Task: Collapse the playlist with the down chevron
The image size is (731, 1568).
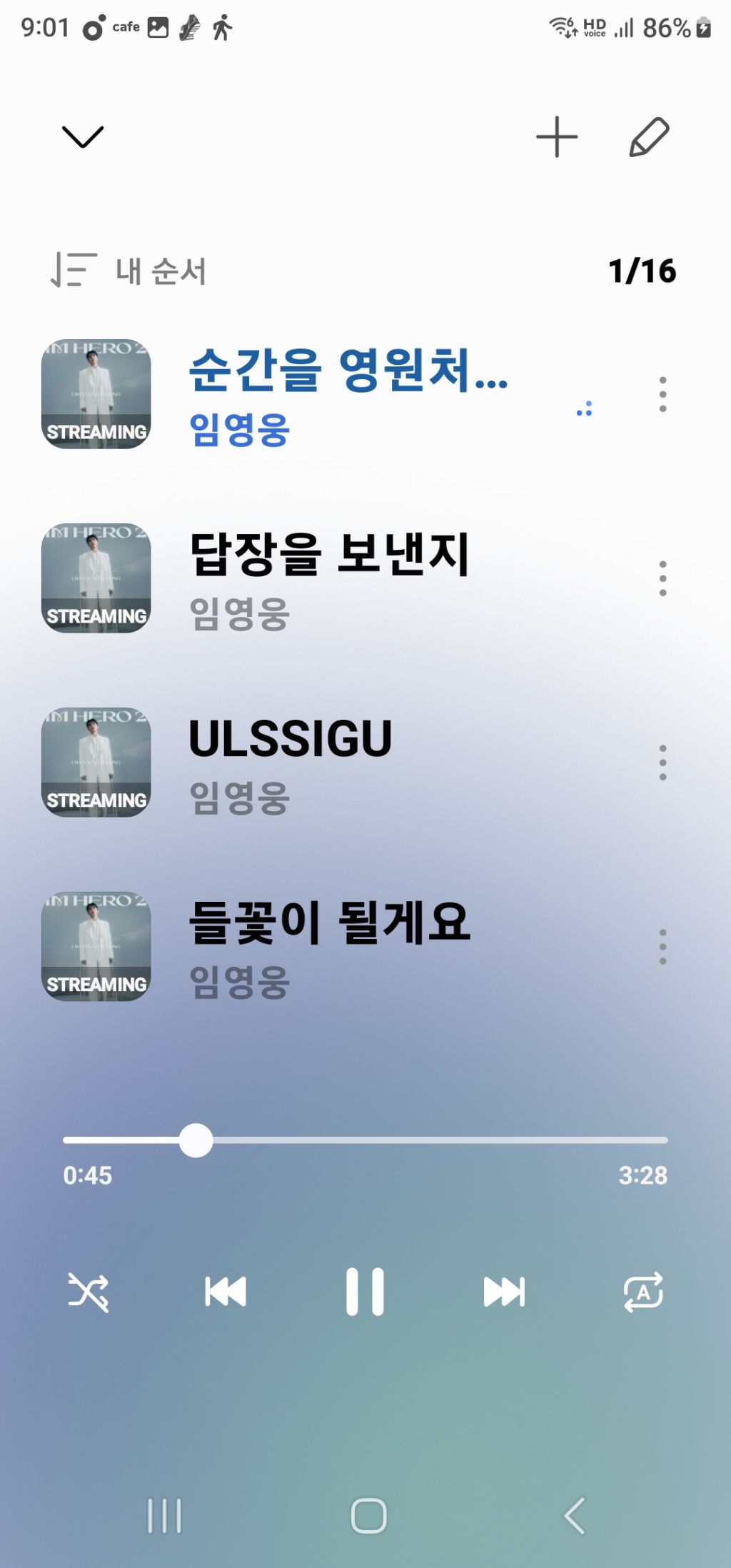Action: click(x=83, y=136)
